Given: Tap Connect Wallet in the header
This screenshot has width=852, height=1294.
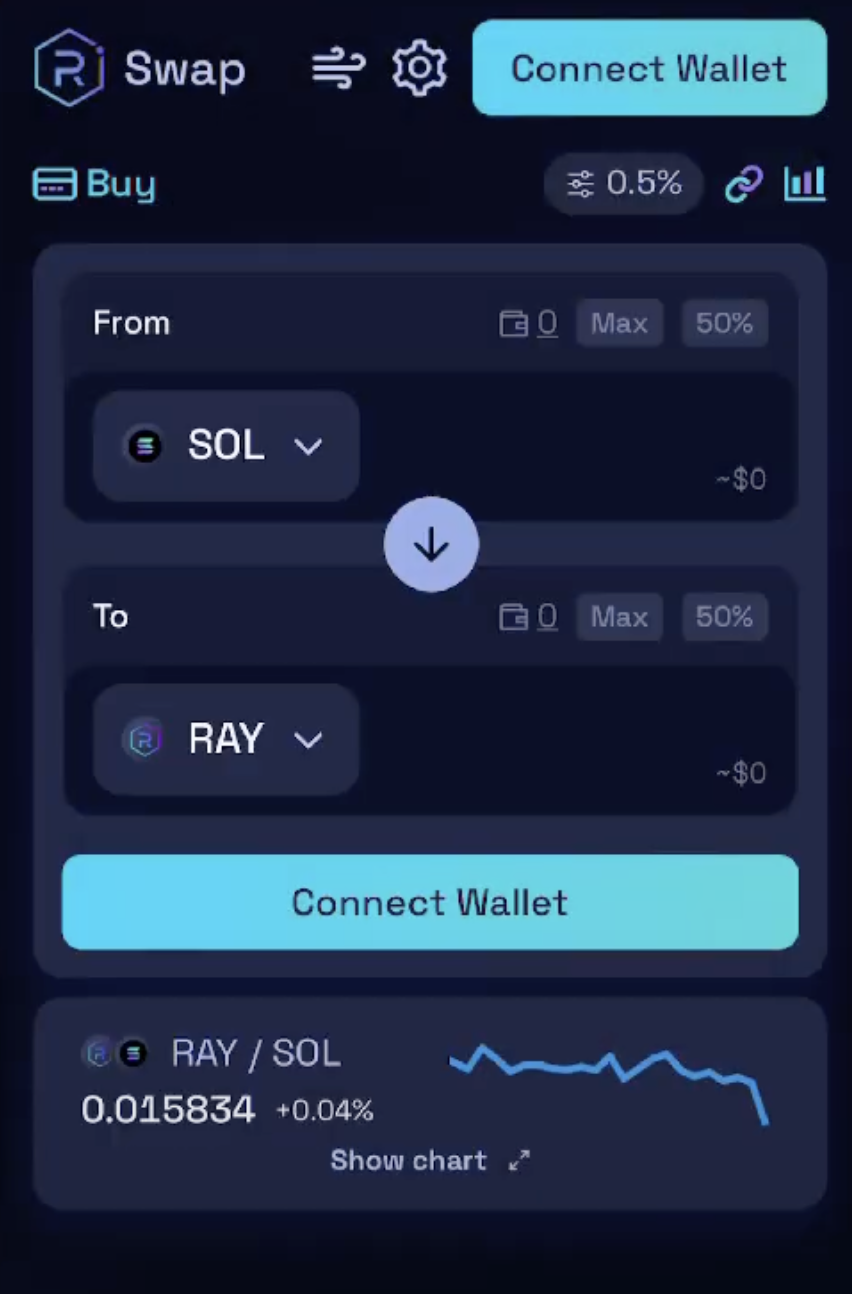Looking at the screenshot, I should point(649,68).
